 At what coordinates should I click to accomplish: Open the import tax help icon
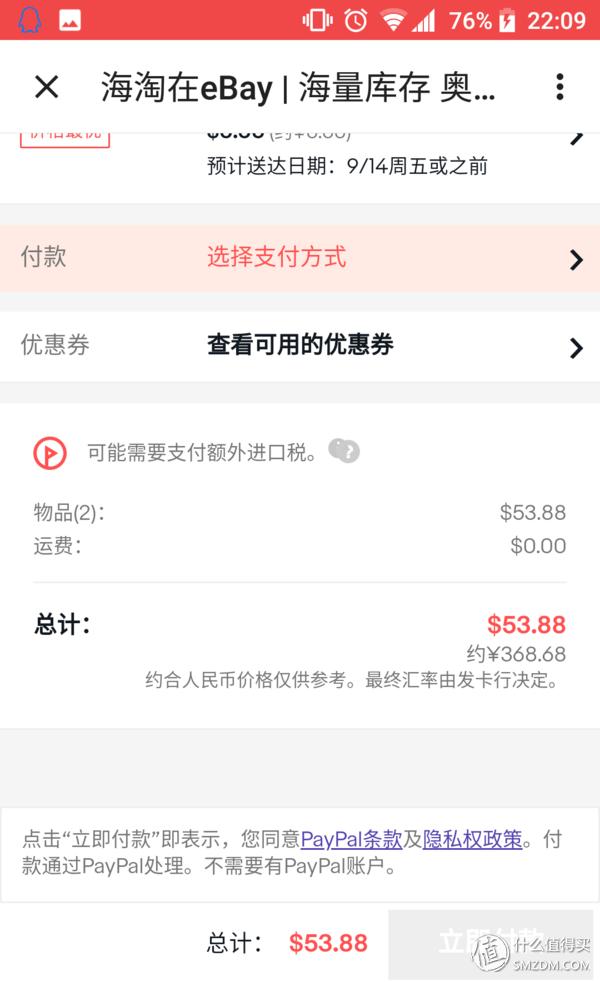point(343,451)
